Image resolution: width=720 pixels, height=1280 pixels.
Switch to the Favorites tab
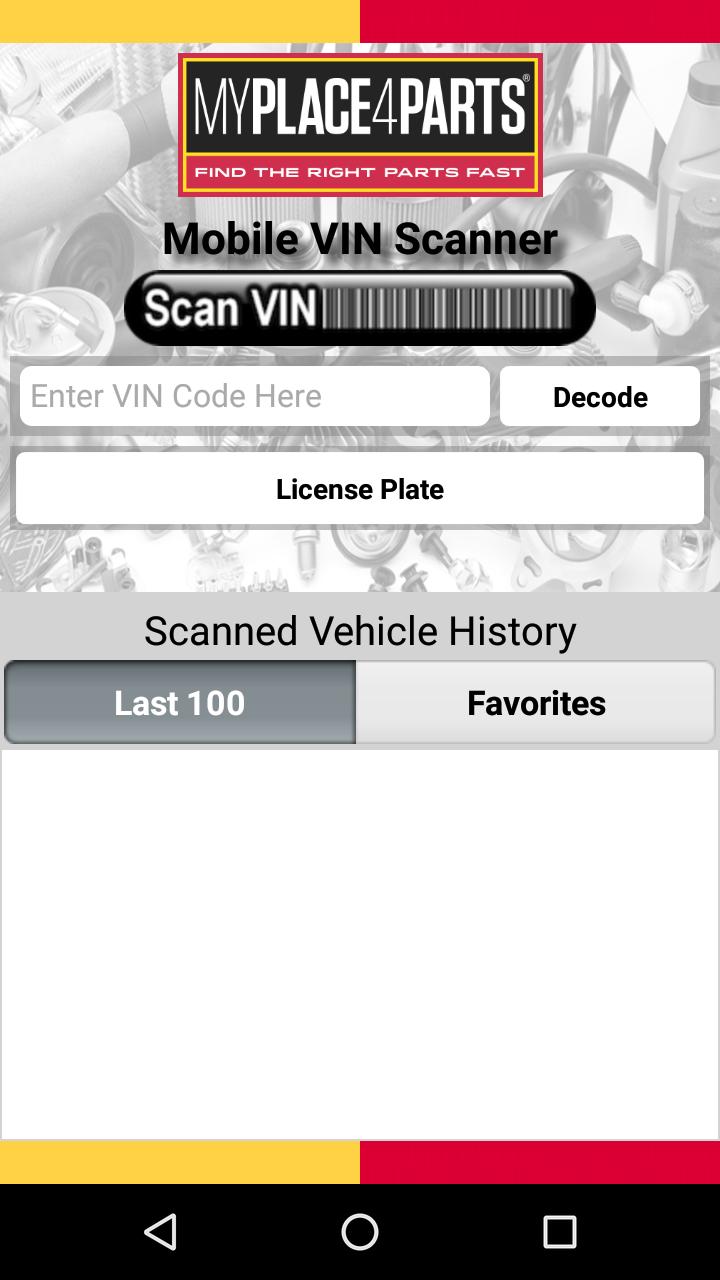(x=536, y=702)
